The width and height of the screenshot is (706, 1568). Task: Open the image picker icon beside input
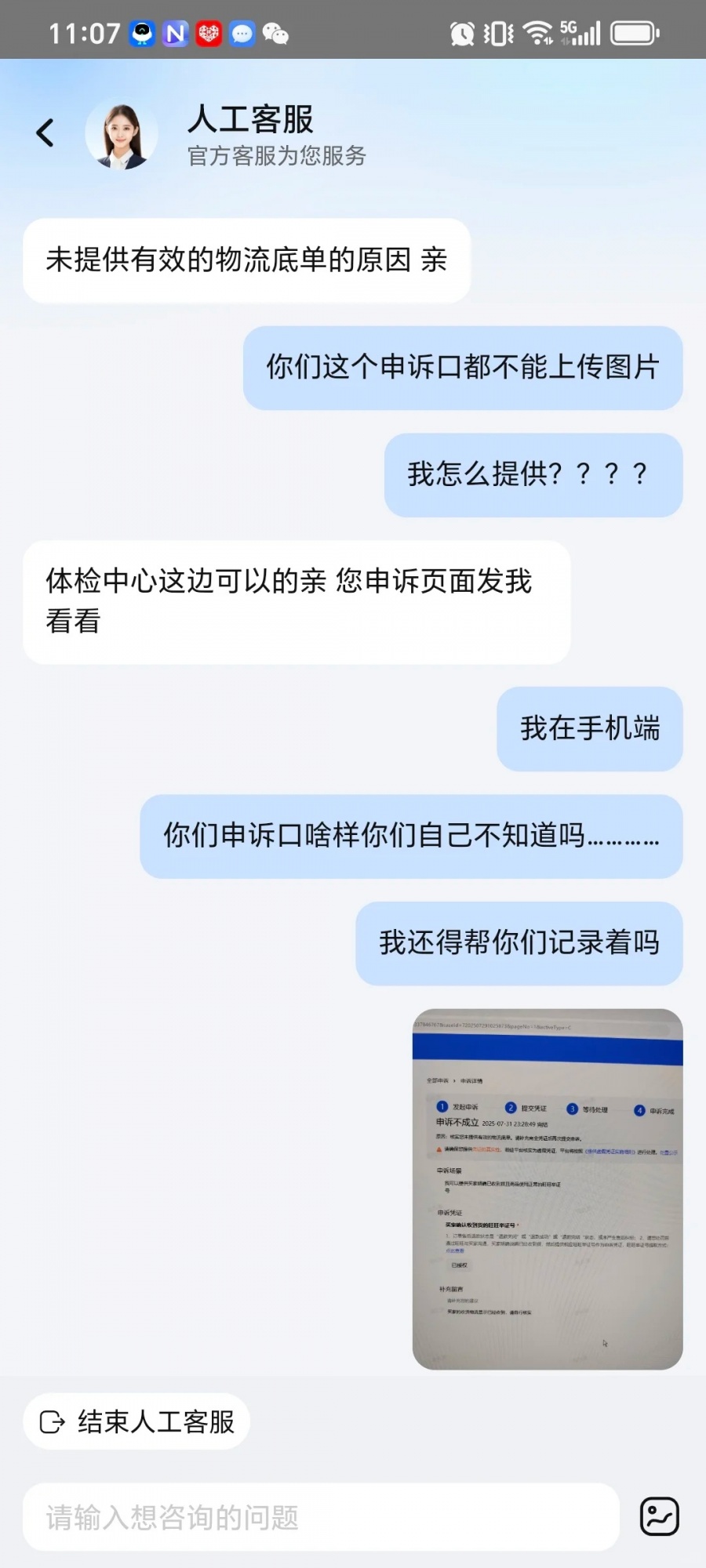(659, 1516)
